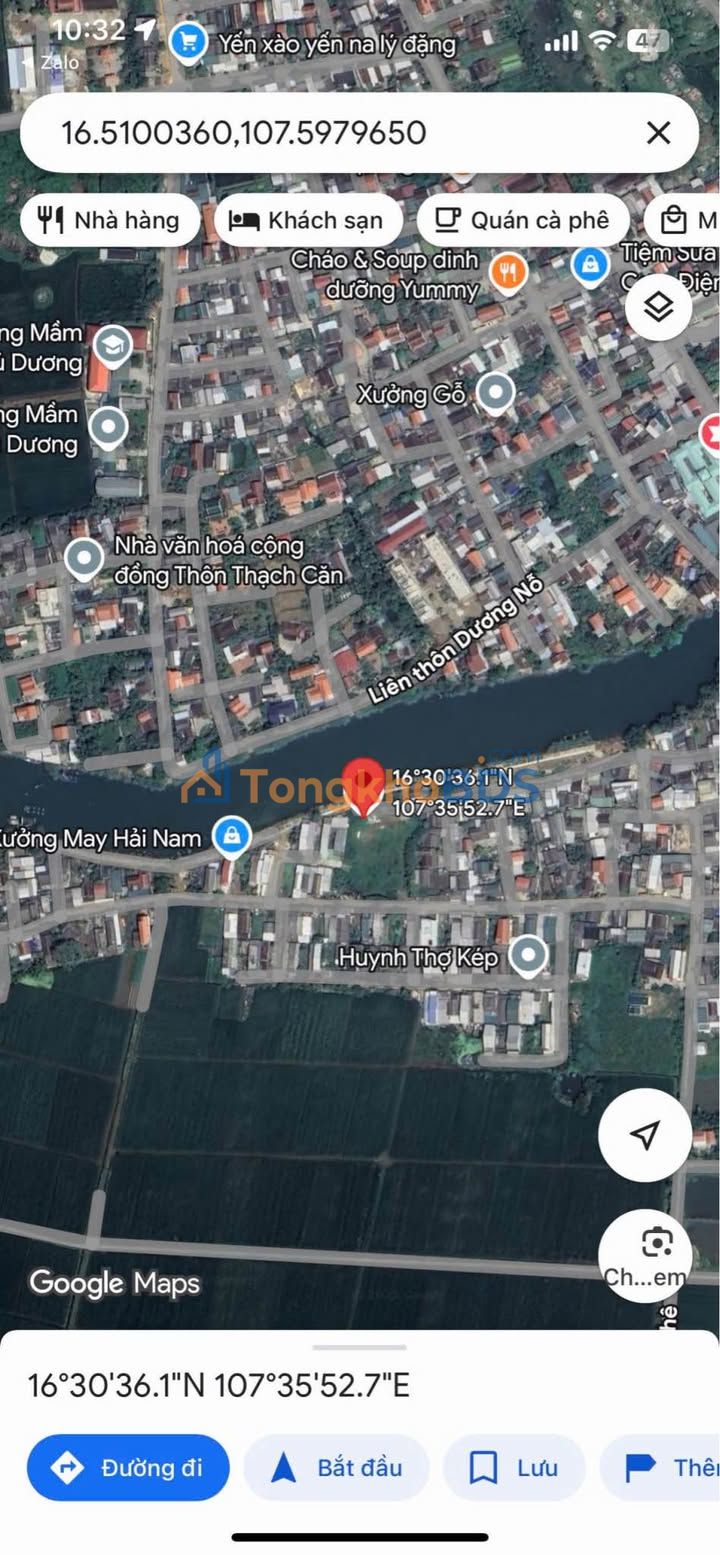Show Quán cà phê places

click(523, 220)
